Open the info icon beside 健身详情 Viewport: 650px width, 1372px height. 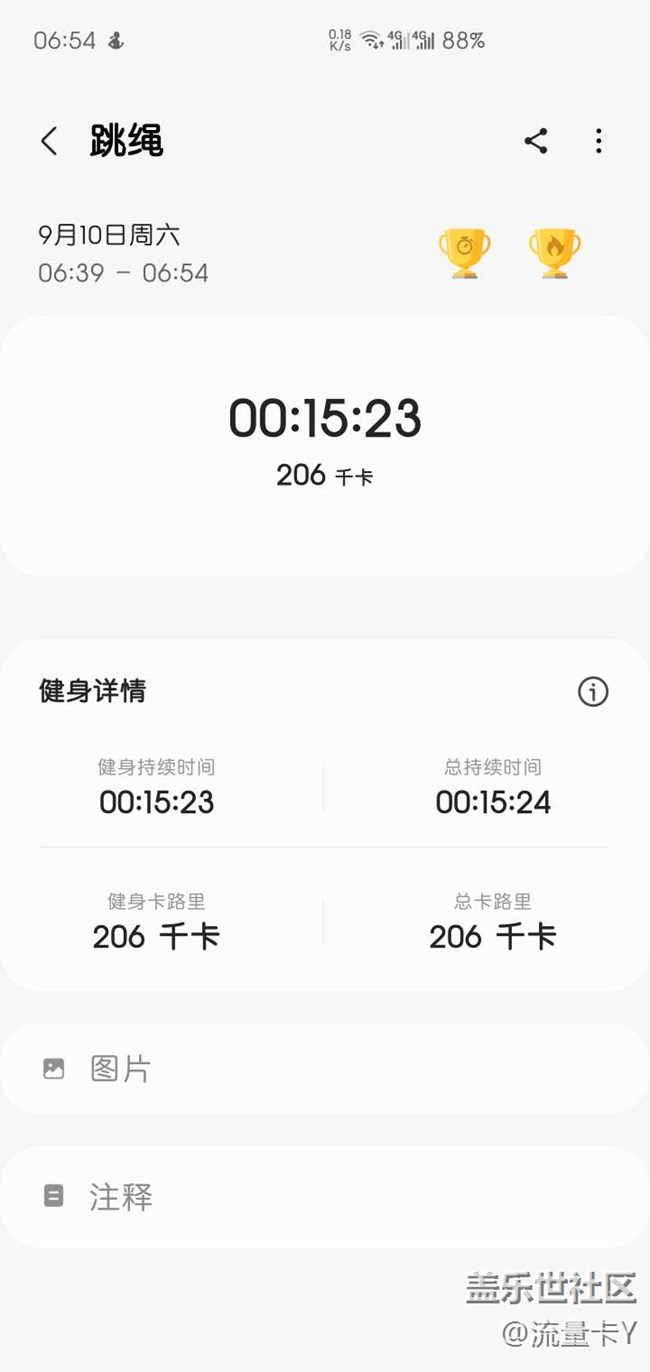click(593, 691)
